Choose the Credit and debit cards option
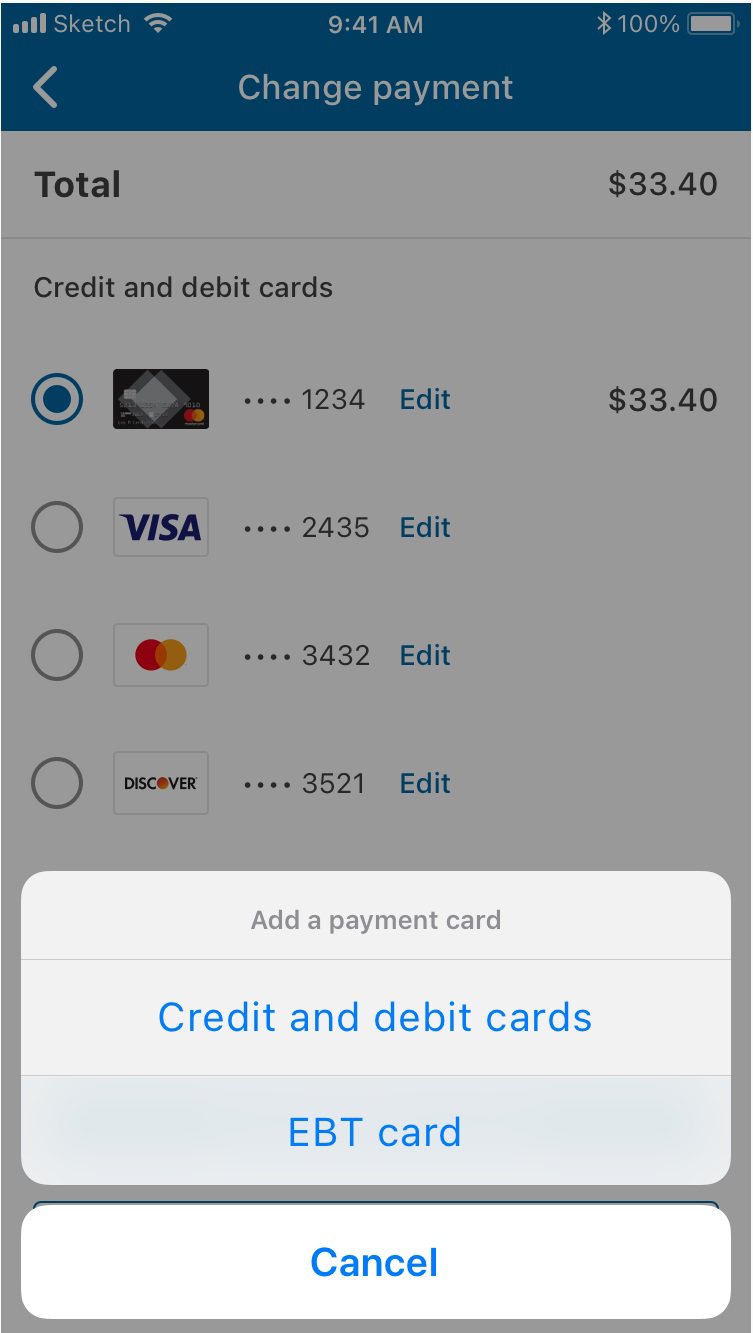 pyautogui.click(x=376, y=1016)
